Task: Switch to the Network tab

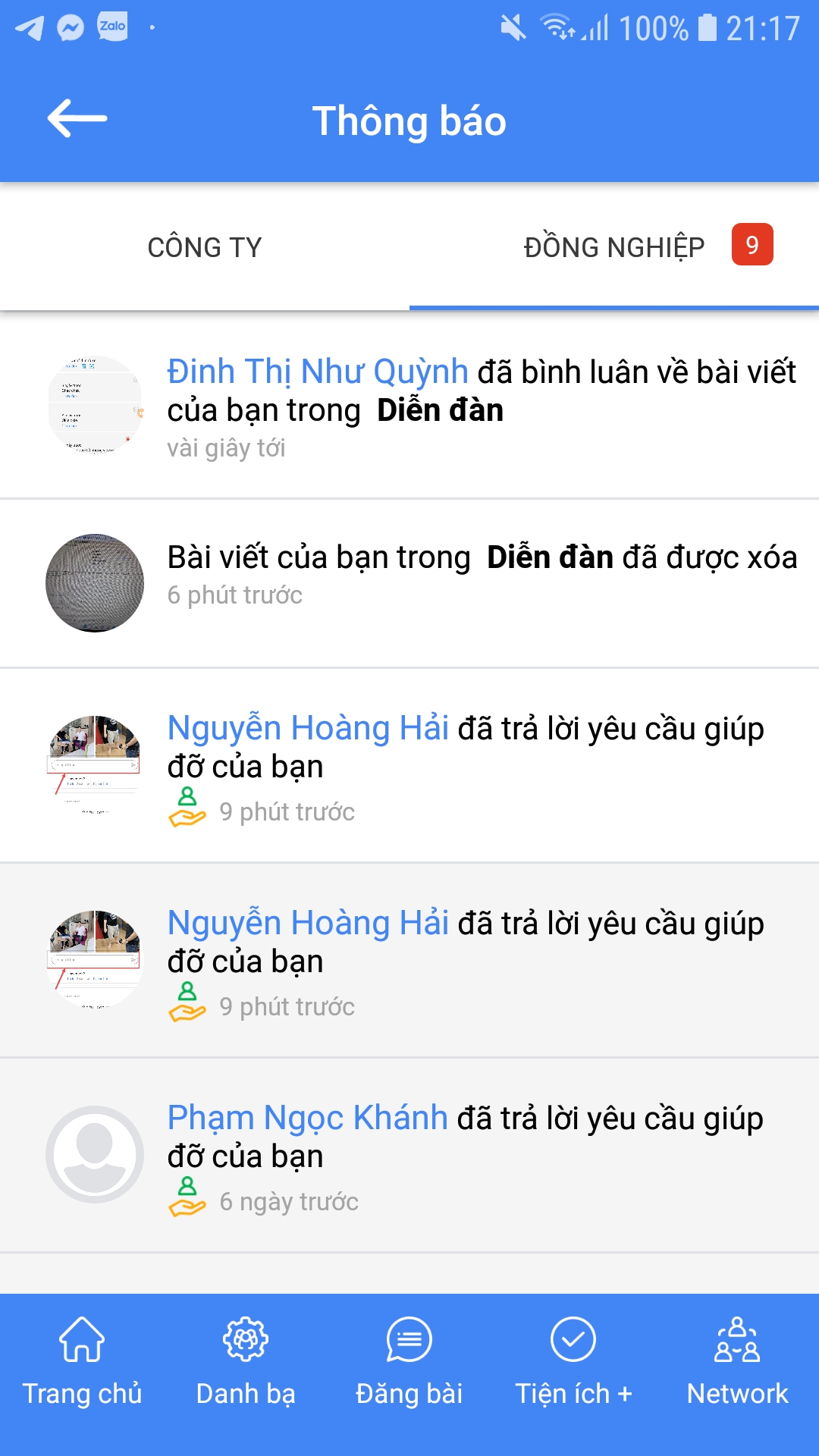Action: coord(737,1360)
